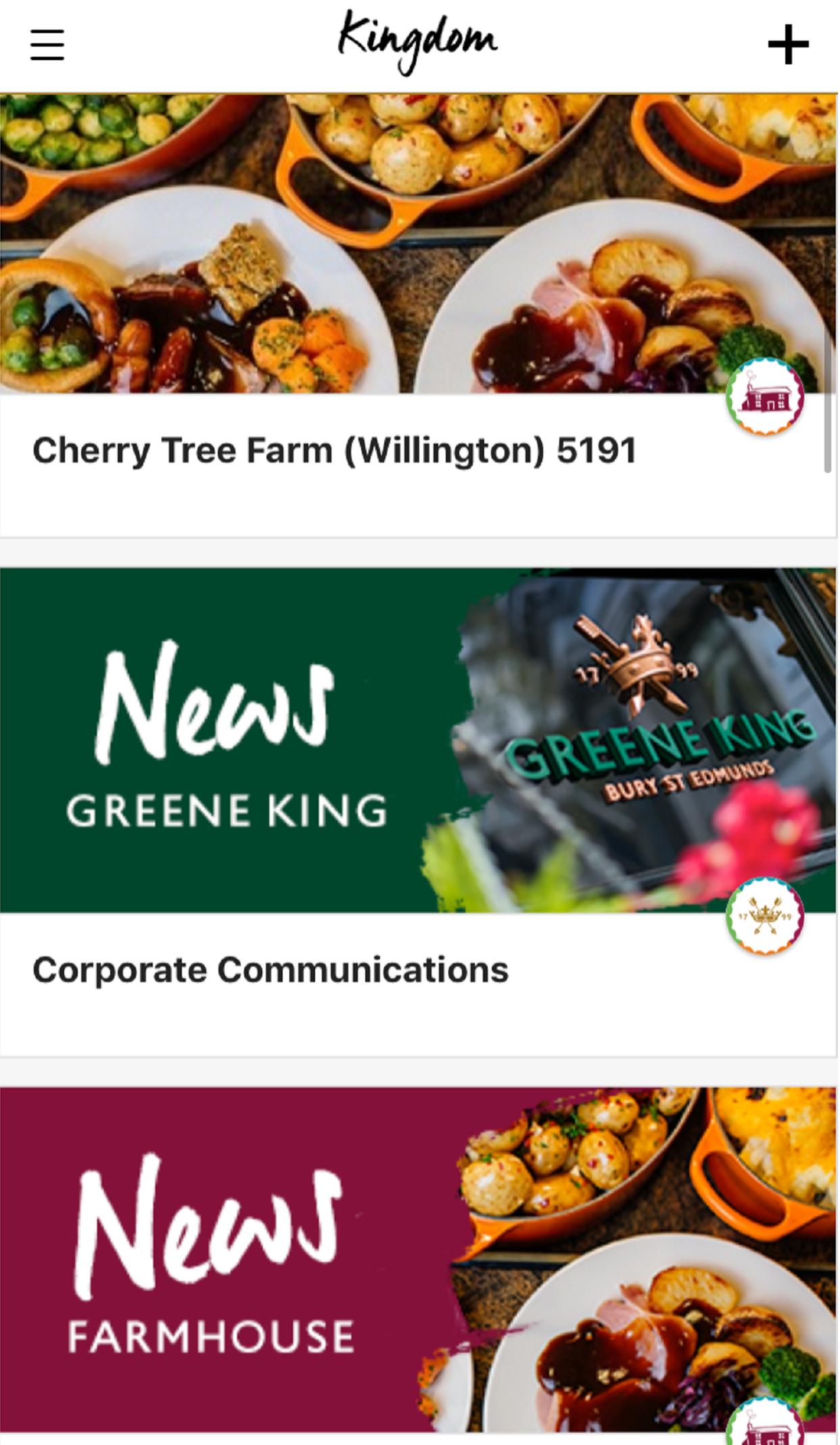Image resolution: width=840 pixels, height=1445 pixels.
Task: Open Cherry Tree Farm (Willington) 5191 card
Action: click(x=334, y=451)
